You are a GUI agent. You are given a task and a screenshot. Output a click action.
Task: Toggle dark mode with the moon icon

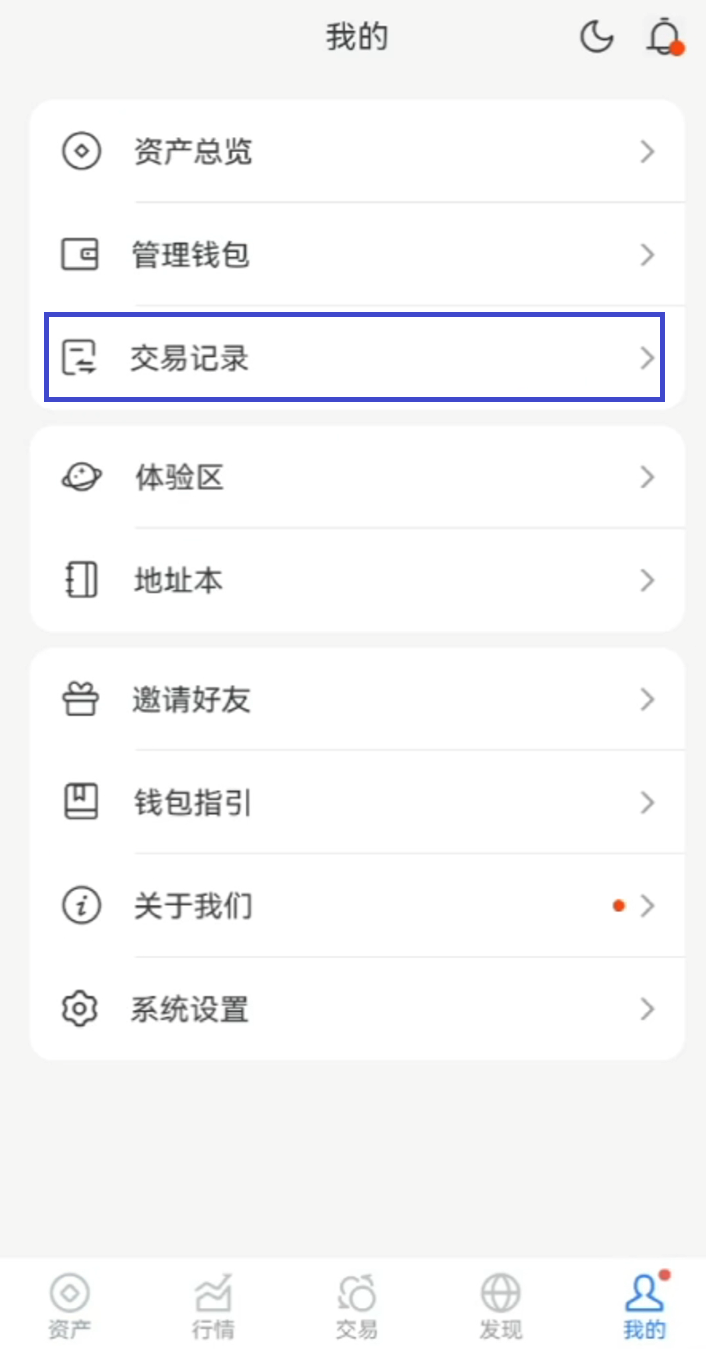coord(596,38)
